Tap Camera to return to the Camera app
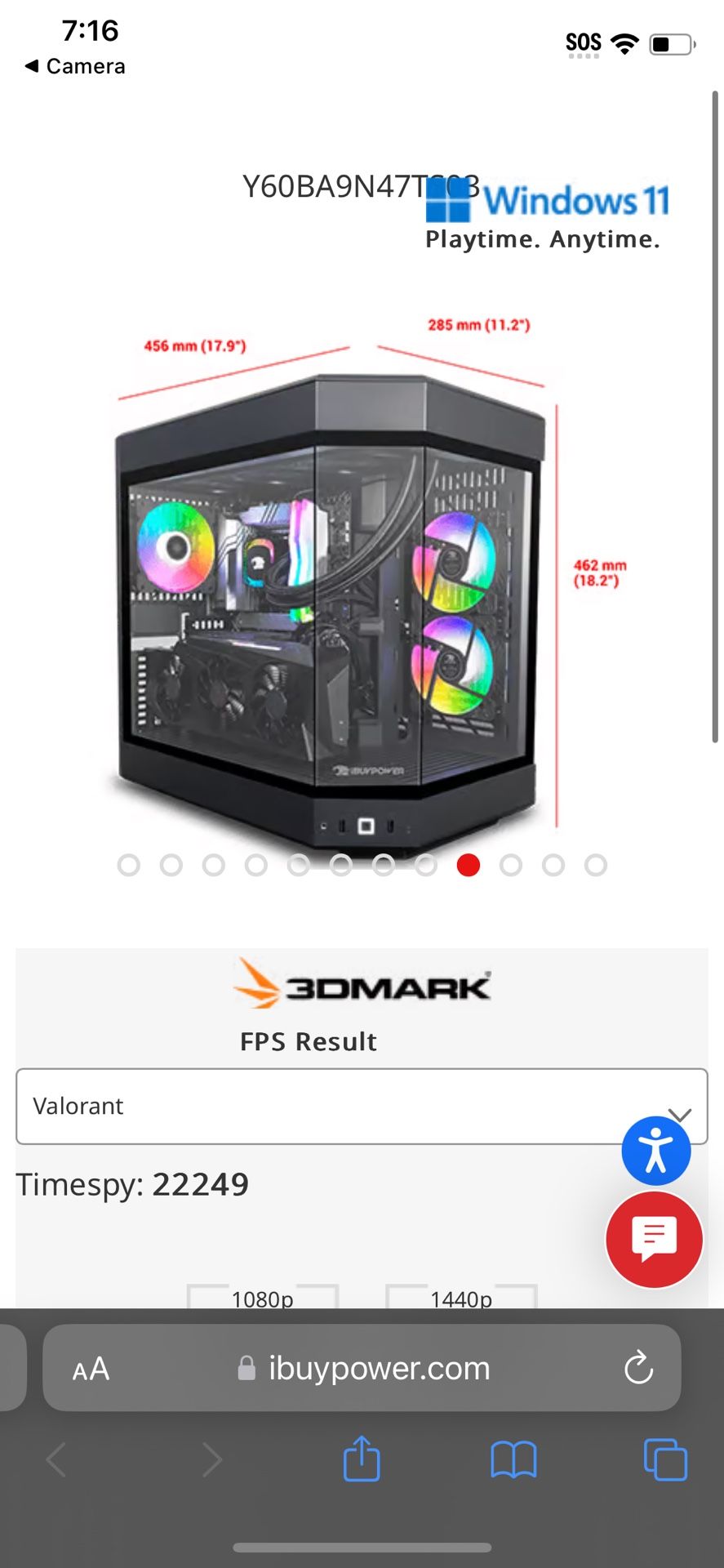This screenshot has width=724, height=1568. [x=73, y=66]
